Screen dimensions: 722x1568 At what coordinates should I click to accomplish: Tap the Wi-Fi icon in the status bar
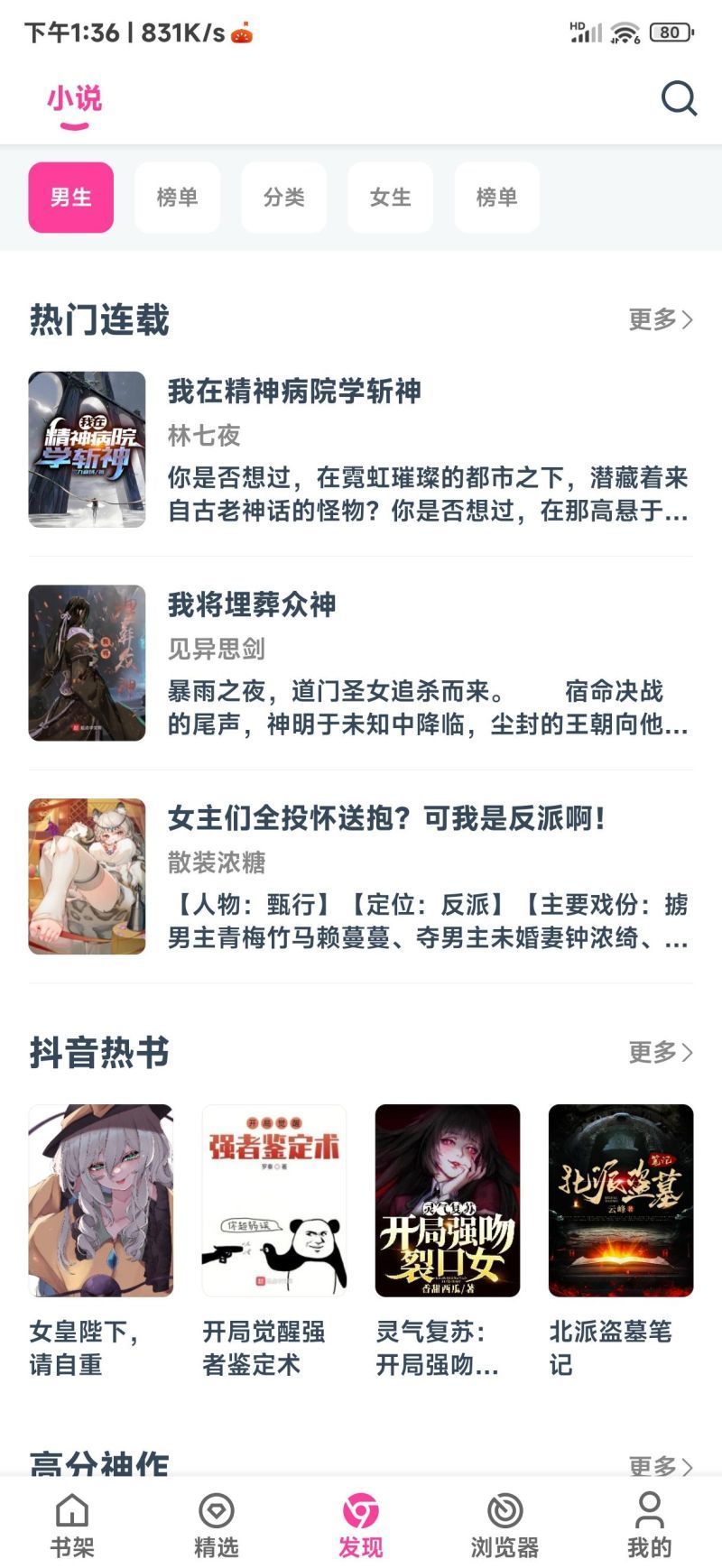[x=624, y=32]
